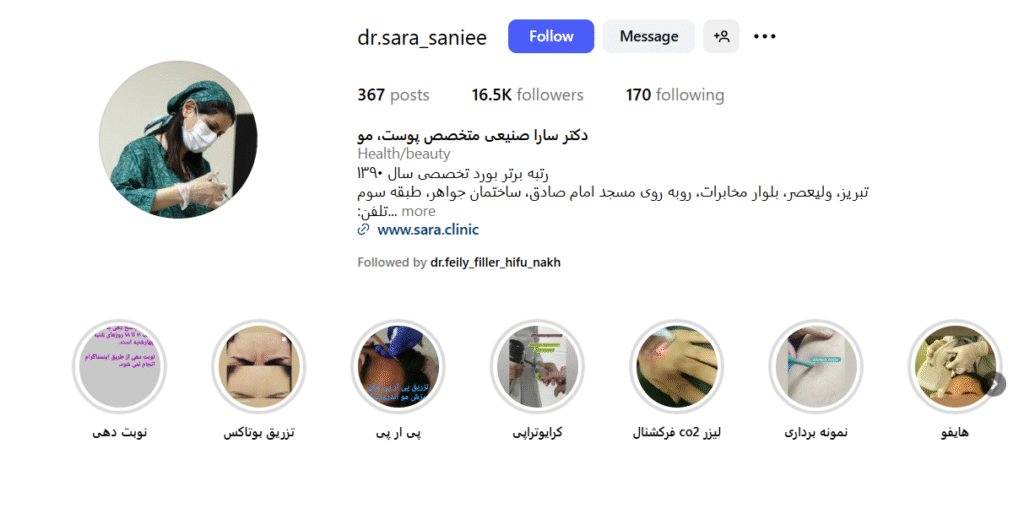Screen dimensions: 1024x508
Task: Open the لیزر co2 فرکشنال highlight
Action: click(676, 367)
